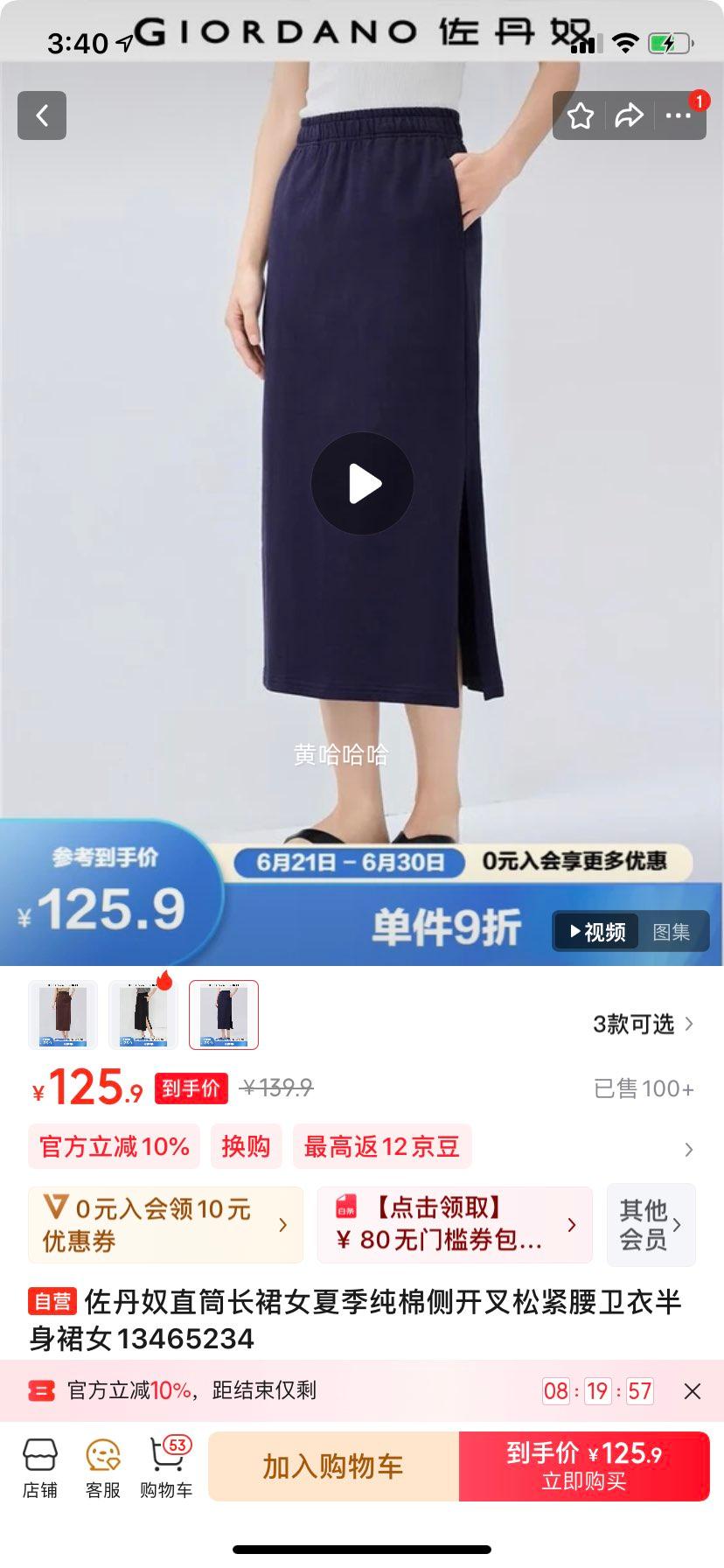Viewport: 724px width, 1568px height.
Task: Open 其他会员 membership options
Action: (x=651, y=1224)
